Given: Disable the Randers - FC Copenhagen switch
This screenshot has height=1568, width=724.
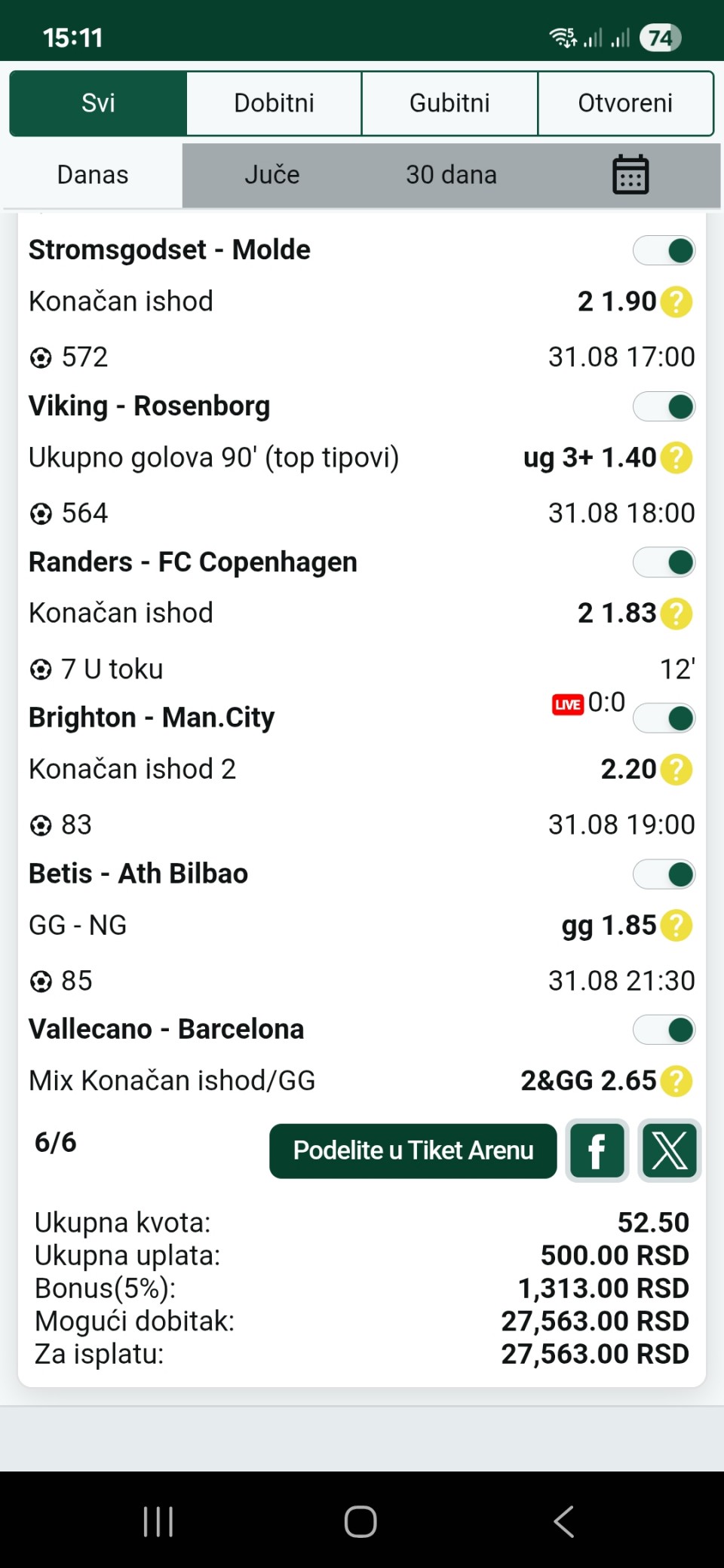Looking at the screenshot, I should point(664,562).
